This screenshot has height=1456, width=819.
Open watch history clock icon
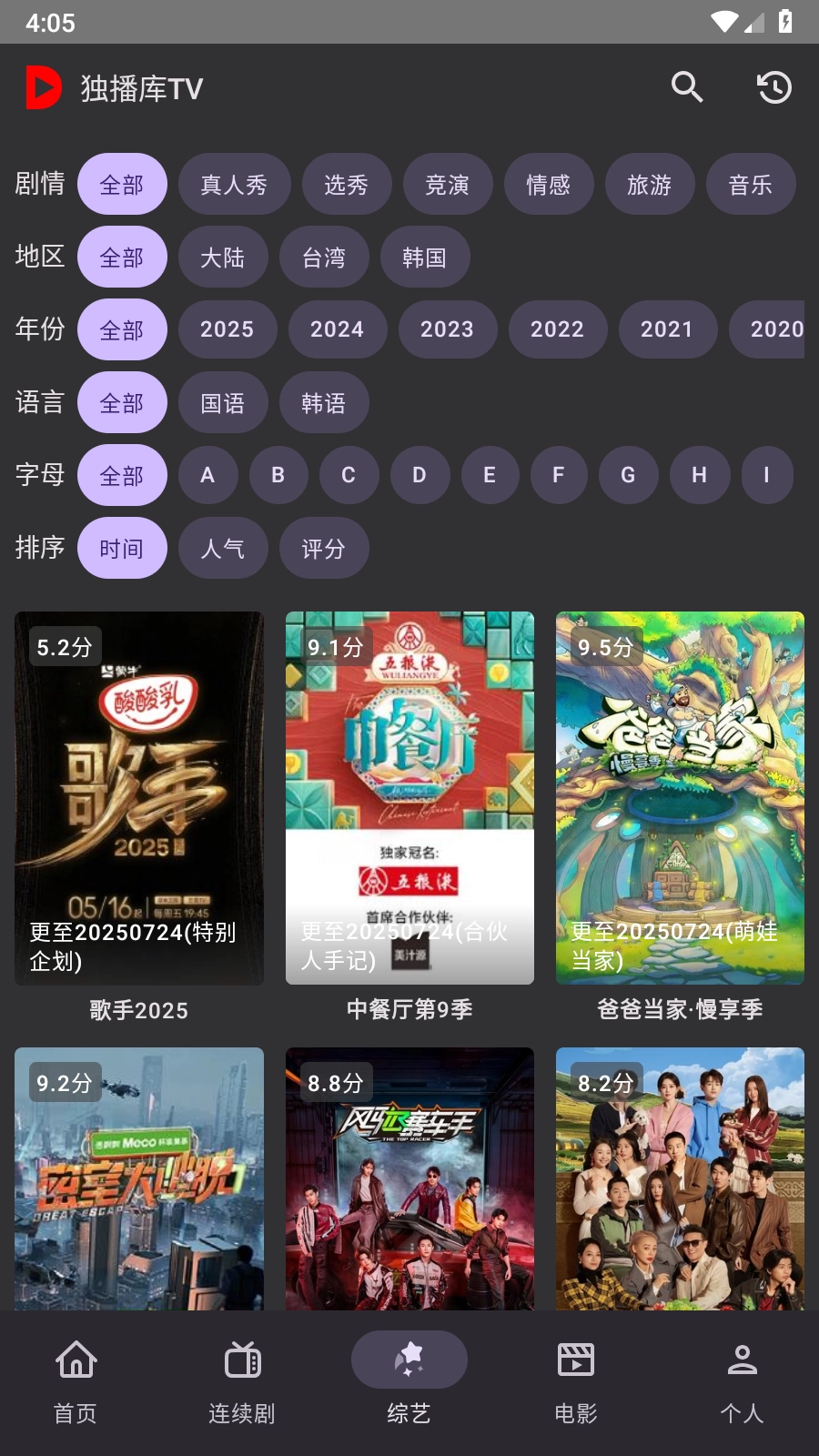tap(774, 88)
